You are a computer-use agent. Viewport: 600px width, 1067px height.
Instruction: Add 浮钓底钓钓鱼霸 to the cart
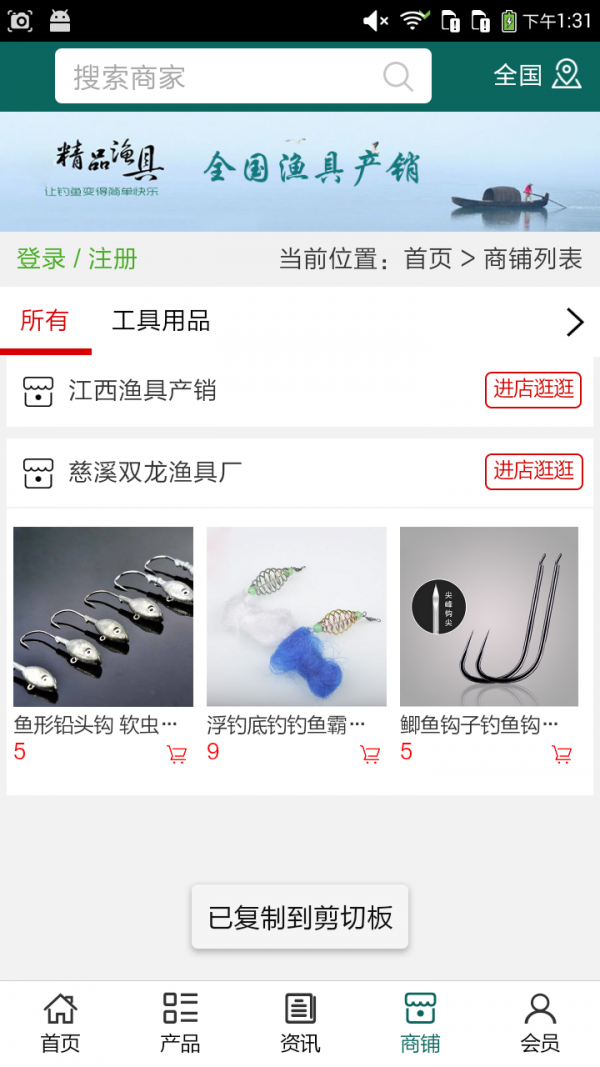(x=370, y=755)
